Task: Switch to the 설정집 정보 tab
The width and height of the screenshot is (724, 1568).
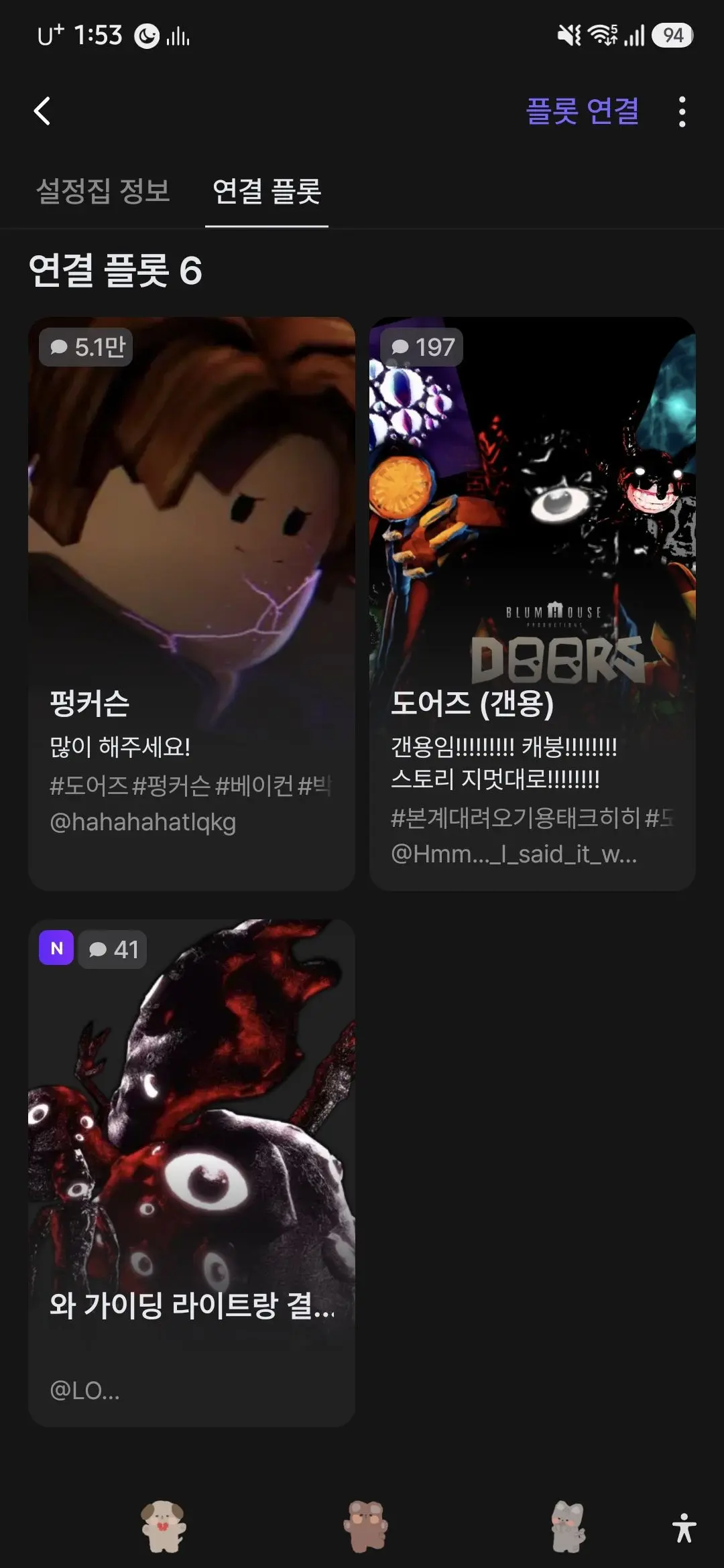Action: (103, 191)
